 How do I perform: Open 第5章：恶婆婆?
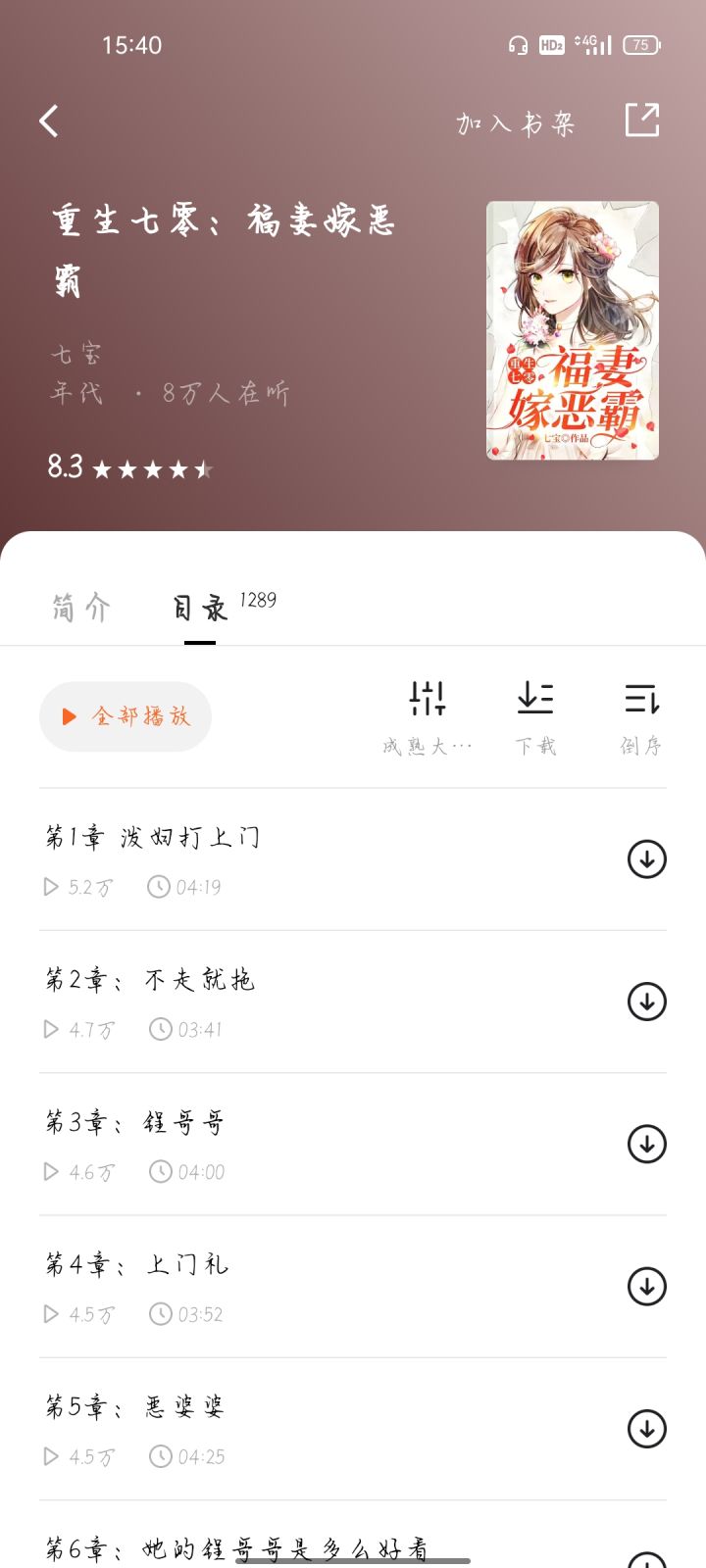294,1428
